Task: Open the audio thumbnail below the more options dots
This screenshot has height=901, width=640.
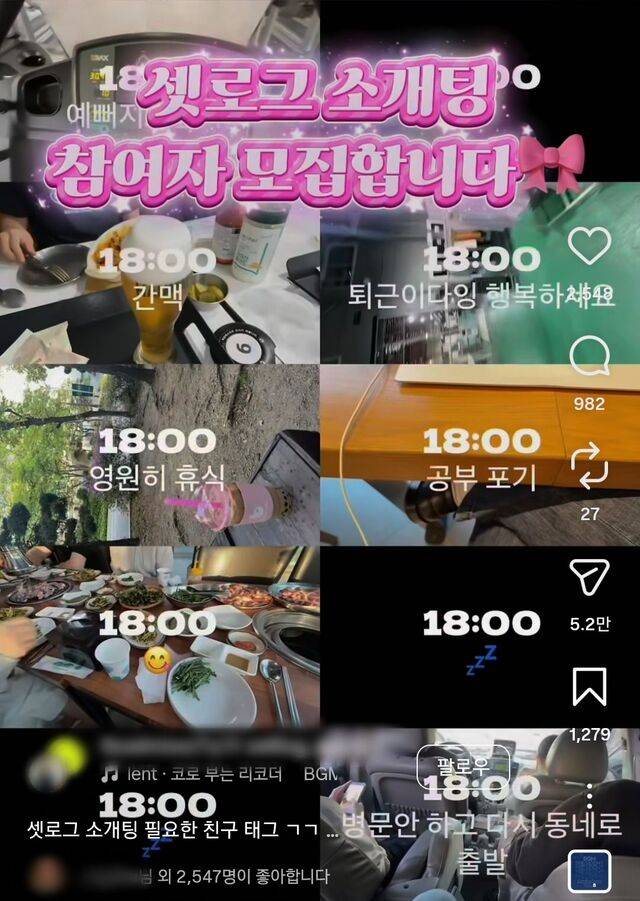Action: (x=589, y=871)
